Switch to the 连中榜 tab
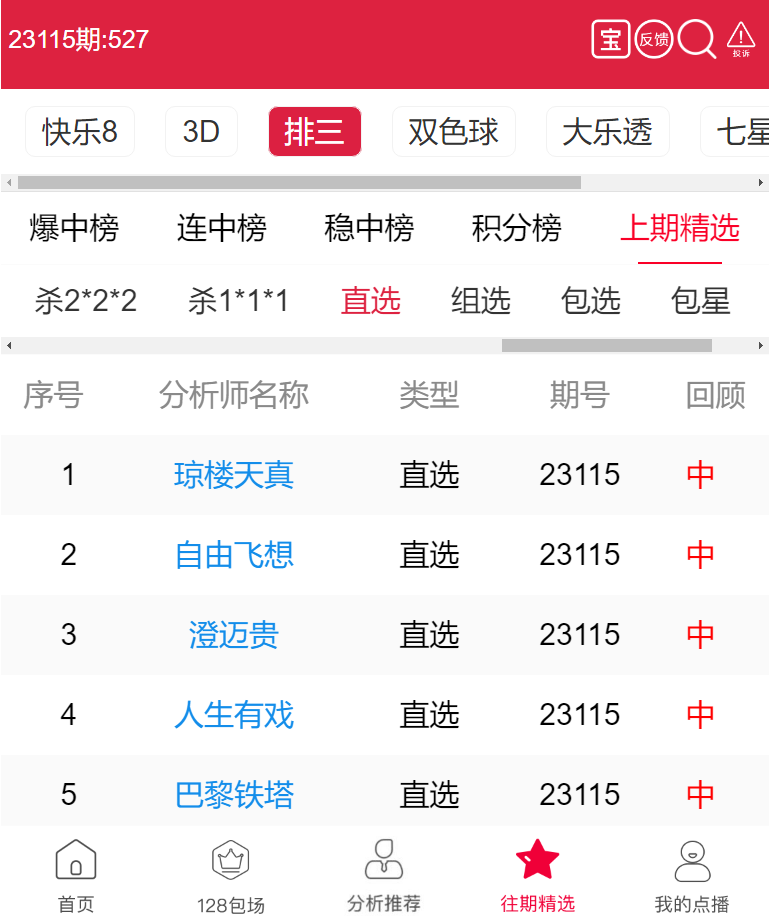 (222, 229)
